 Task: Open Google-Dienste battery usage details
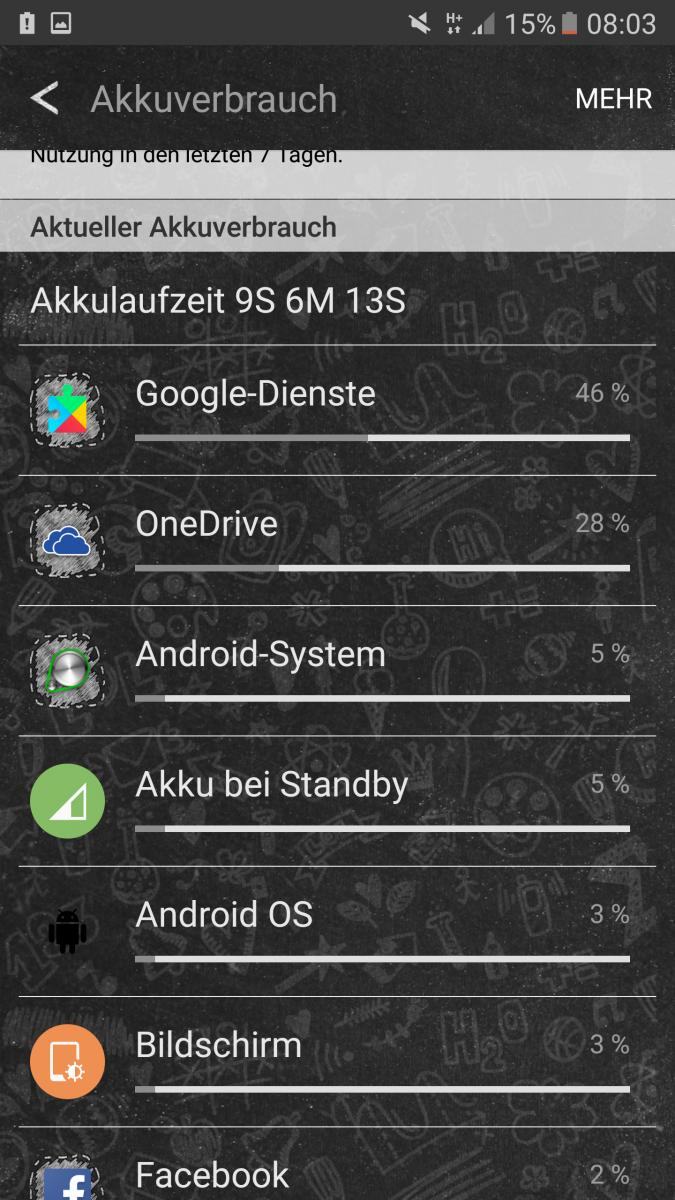[x=337, y=411]
